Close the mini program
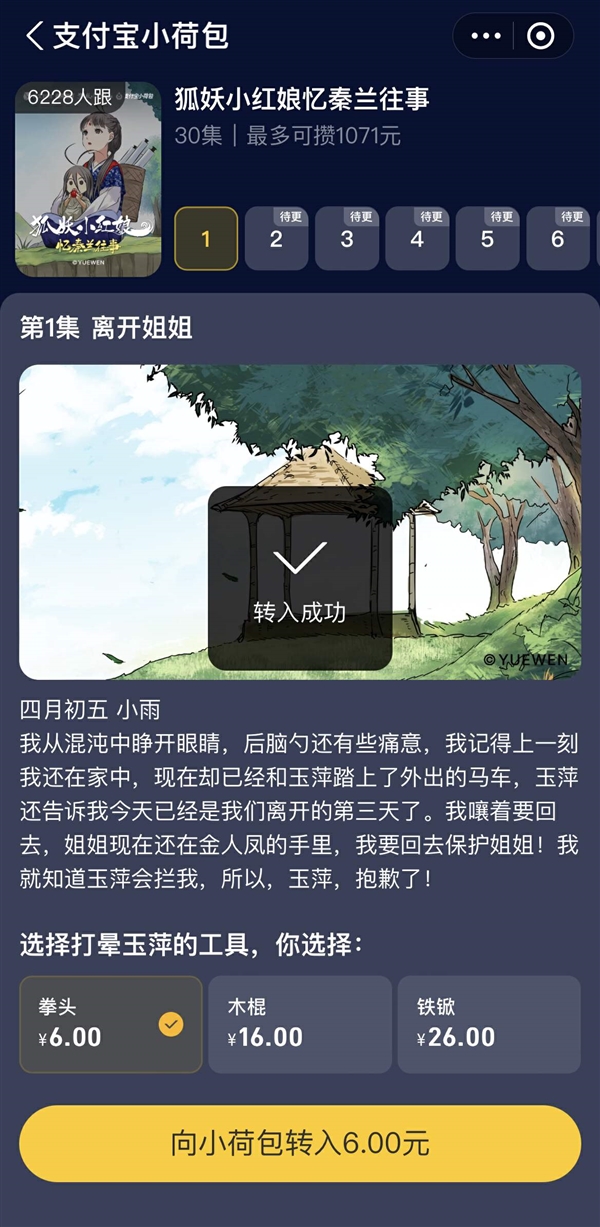Image resolution: width=600 pixels, height=1227 pixels. coord(540,37)
